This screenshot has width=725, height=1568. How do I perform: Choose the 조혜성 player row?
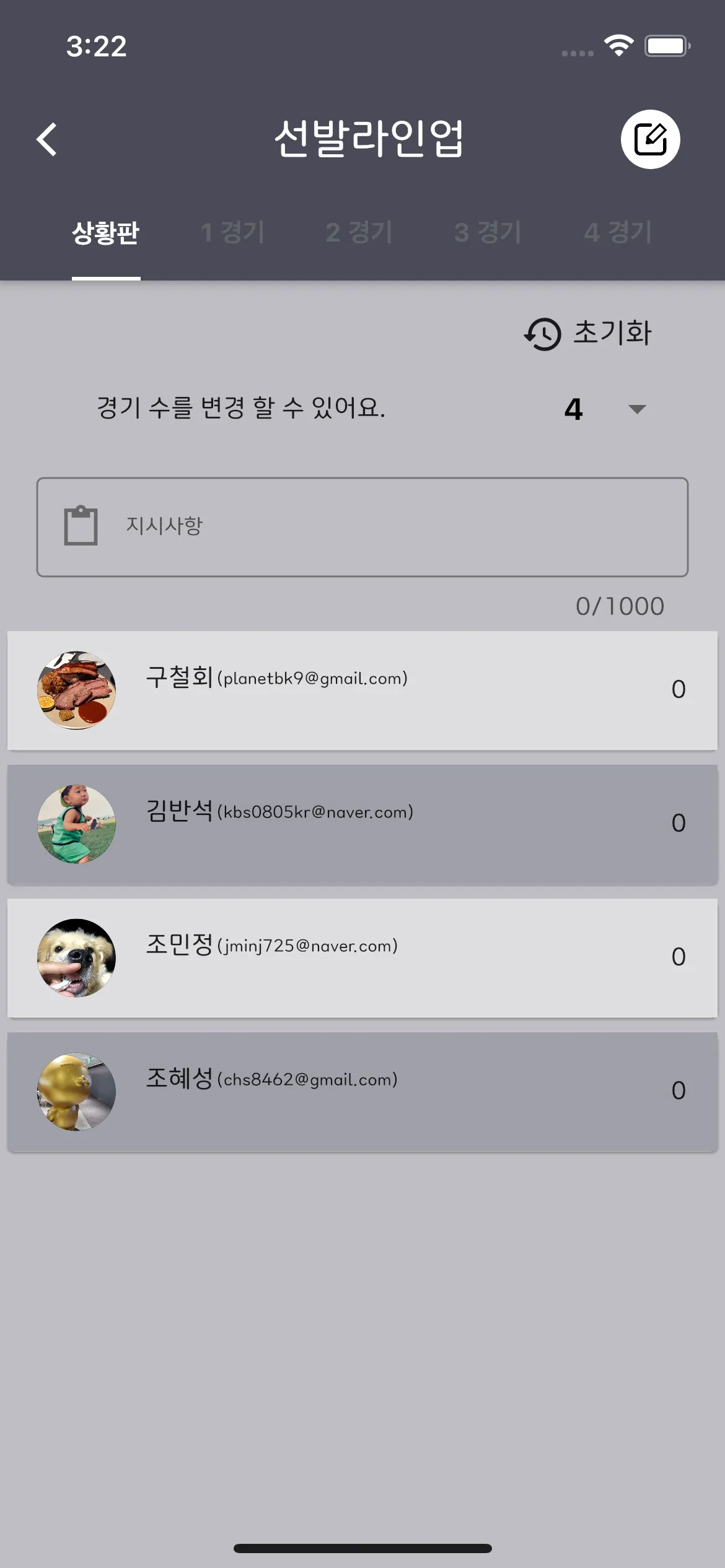coord(362,1091)
